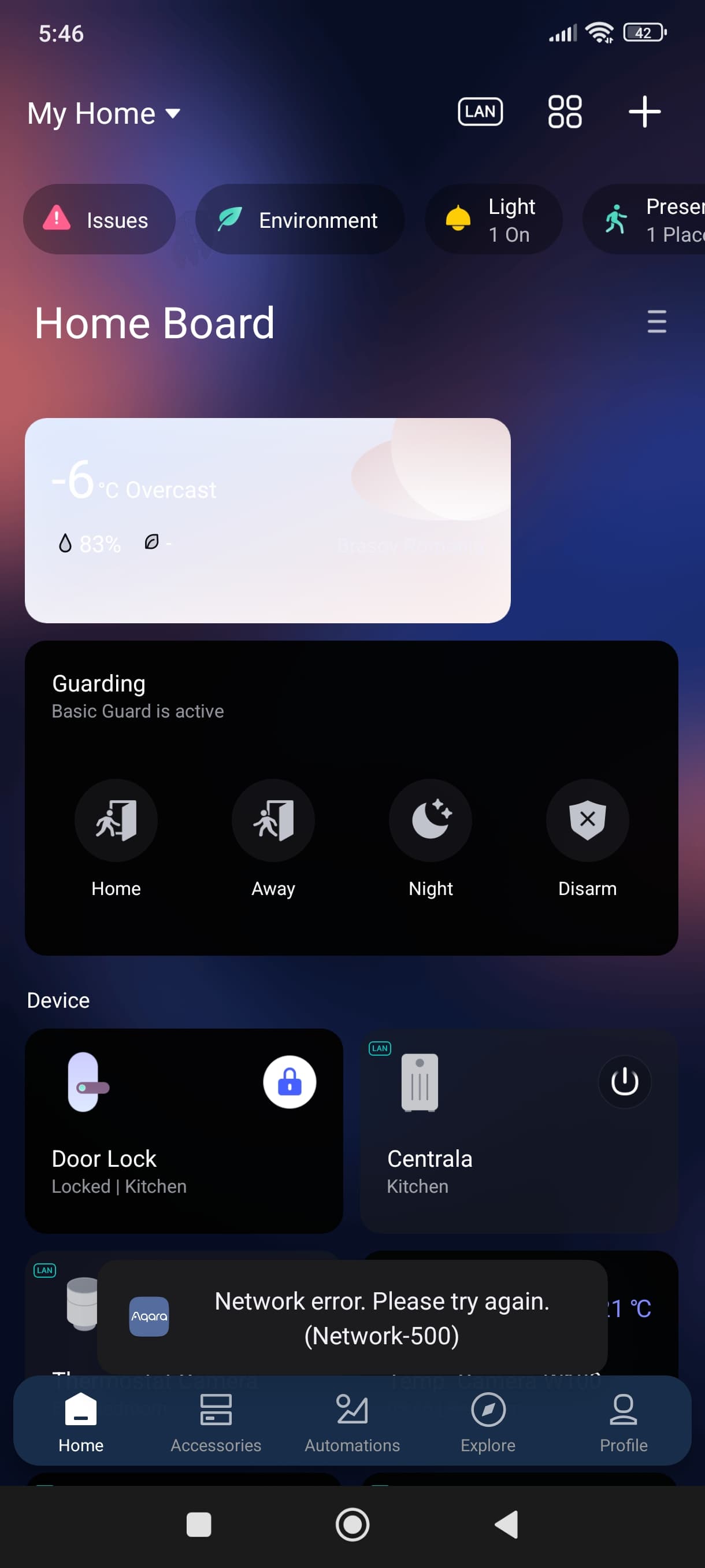Switch to the Explore tab
Screen dimensions: 705x1568
coord(488,1423)
